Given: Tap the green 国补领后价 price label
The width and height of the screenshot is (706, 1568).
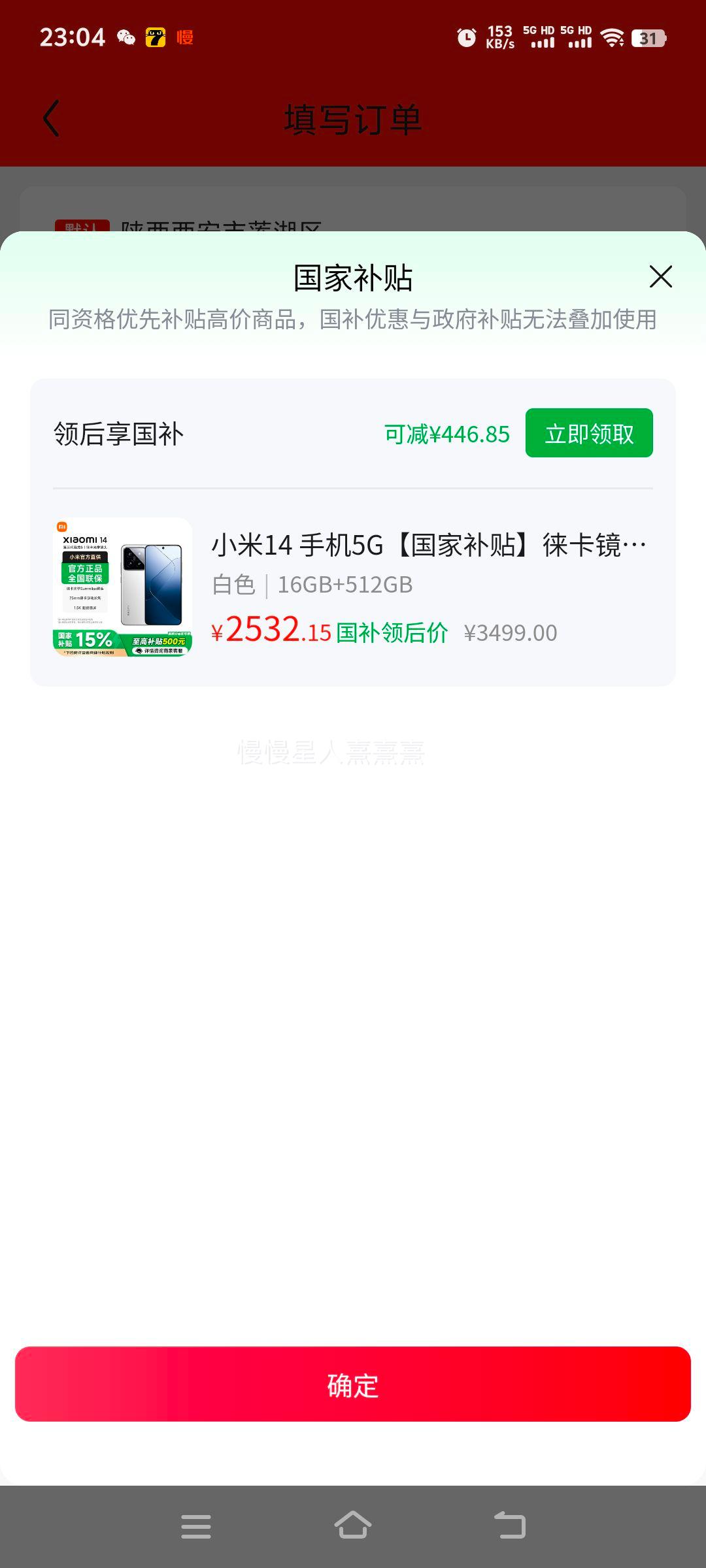Looking at the screenshot, I should [391, 632].
